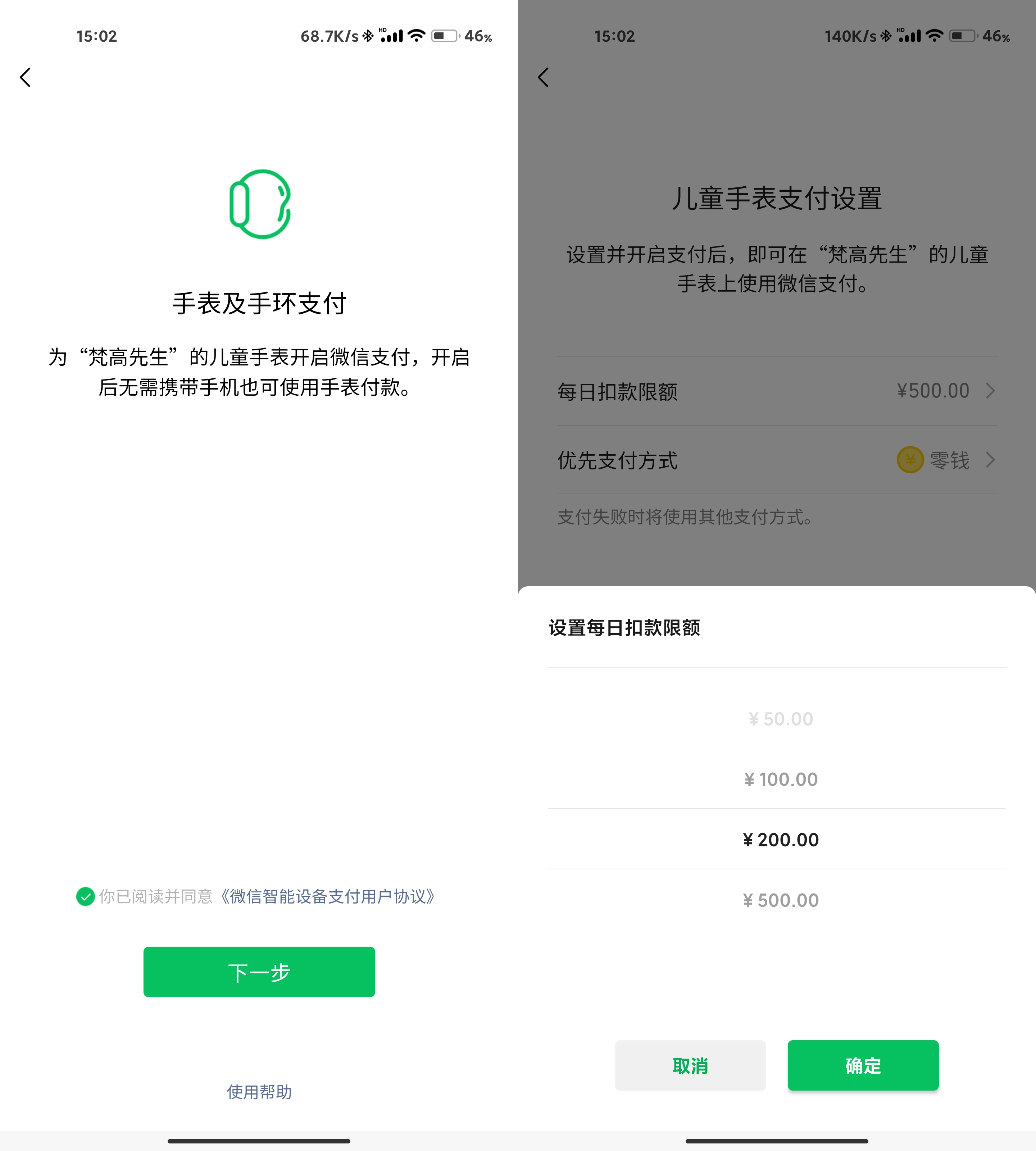The image size is (1036, 1151).
Task: Go back from the watch payment intro screen
Action: tap(26, 77)
